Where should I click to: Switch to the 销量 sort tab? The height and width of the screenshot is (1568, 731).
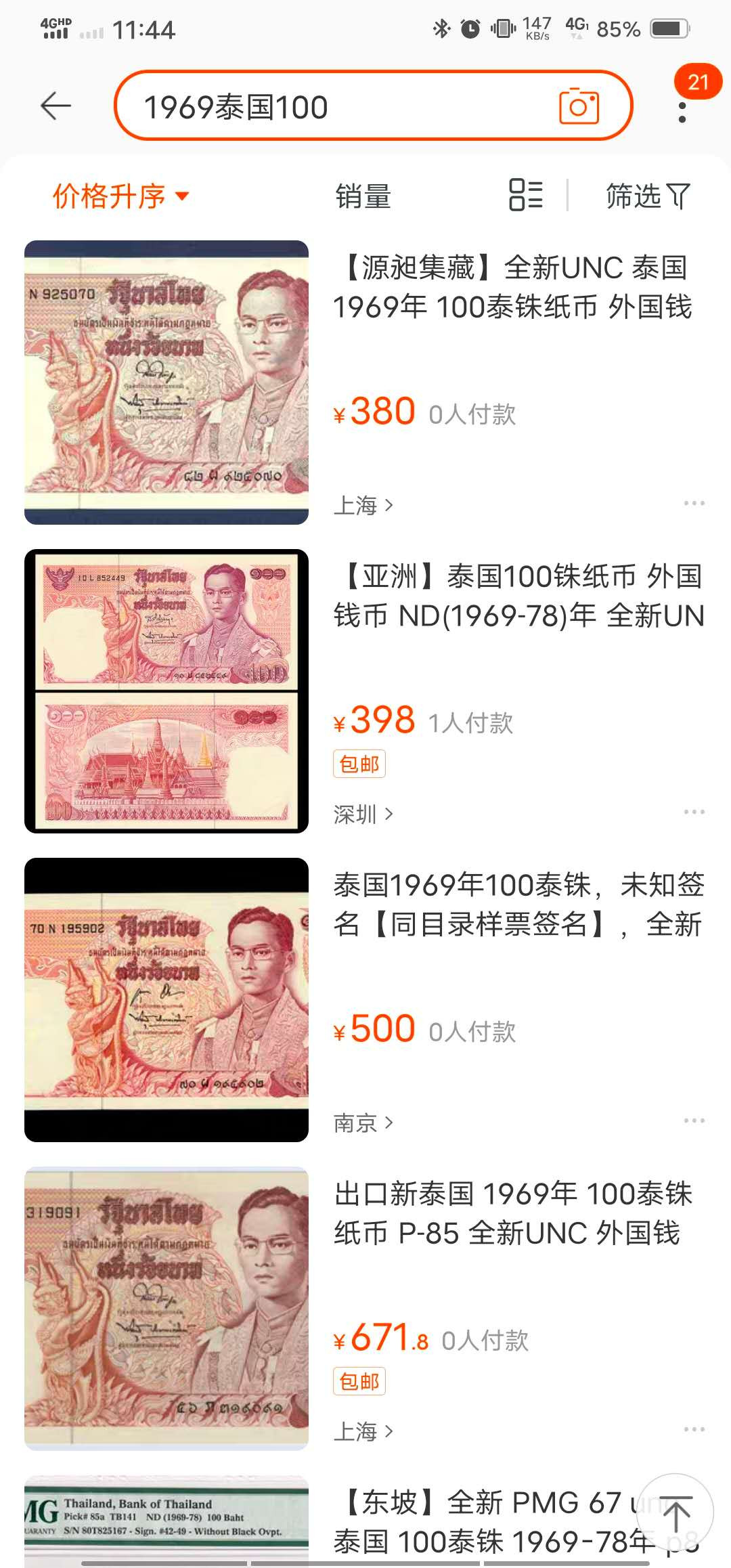[x=364, y=196]
